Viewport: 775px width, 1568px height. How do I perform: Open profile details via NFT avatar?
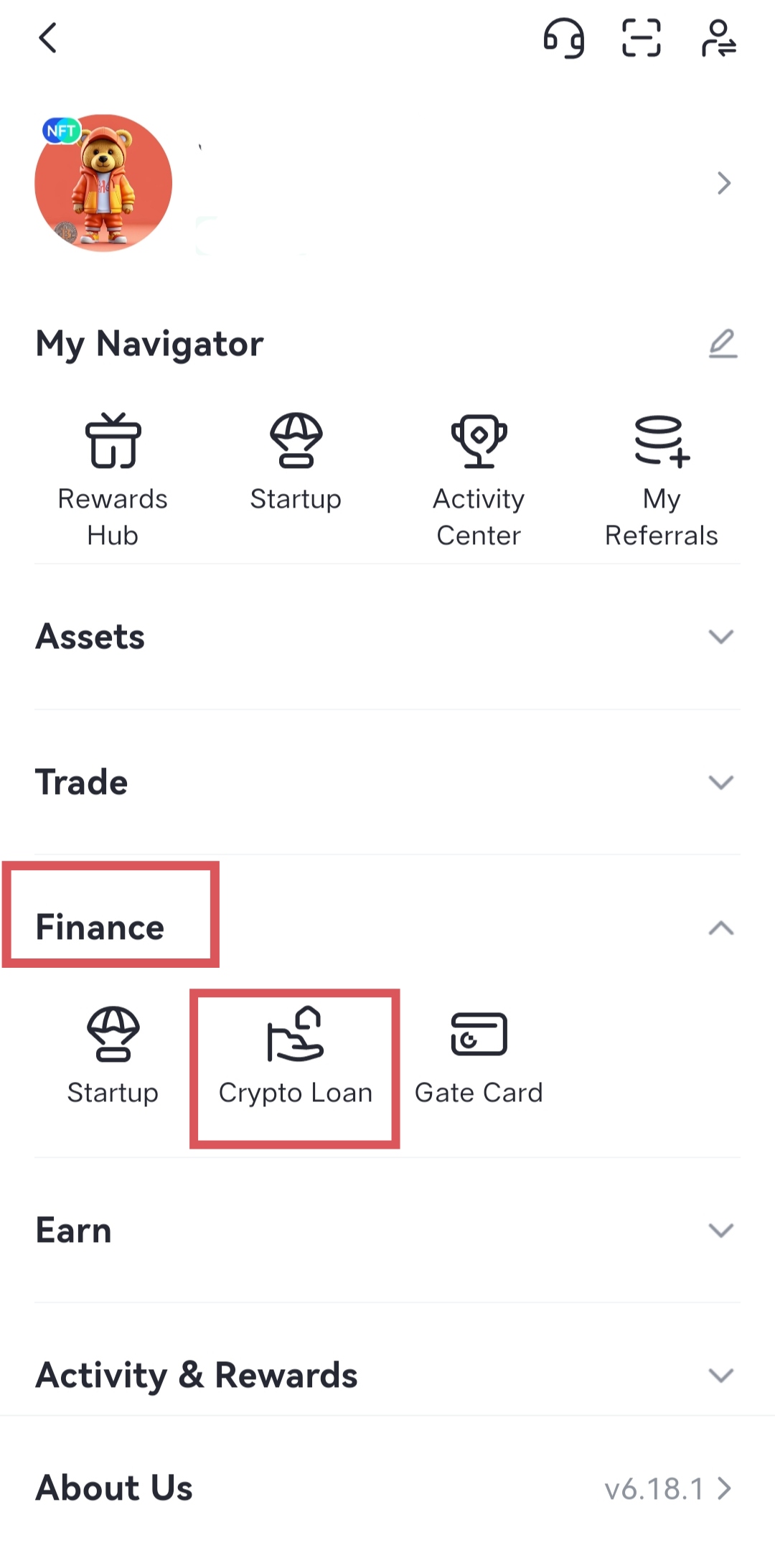pos(103,183)
